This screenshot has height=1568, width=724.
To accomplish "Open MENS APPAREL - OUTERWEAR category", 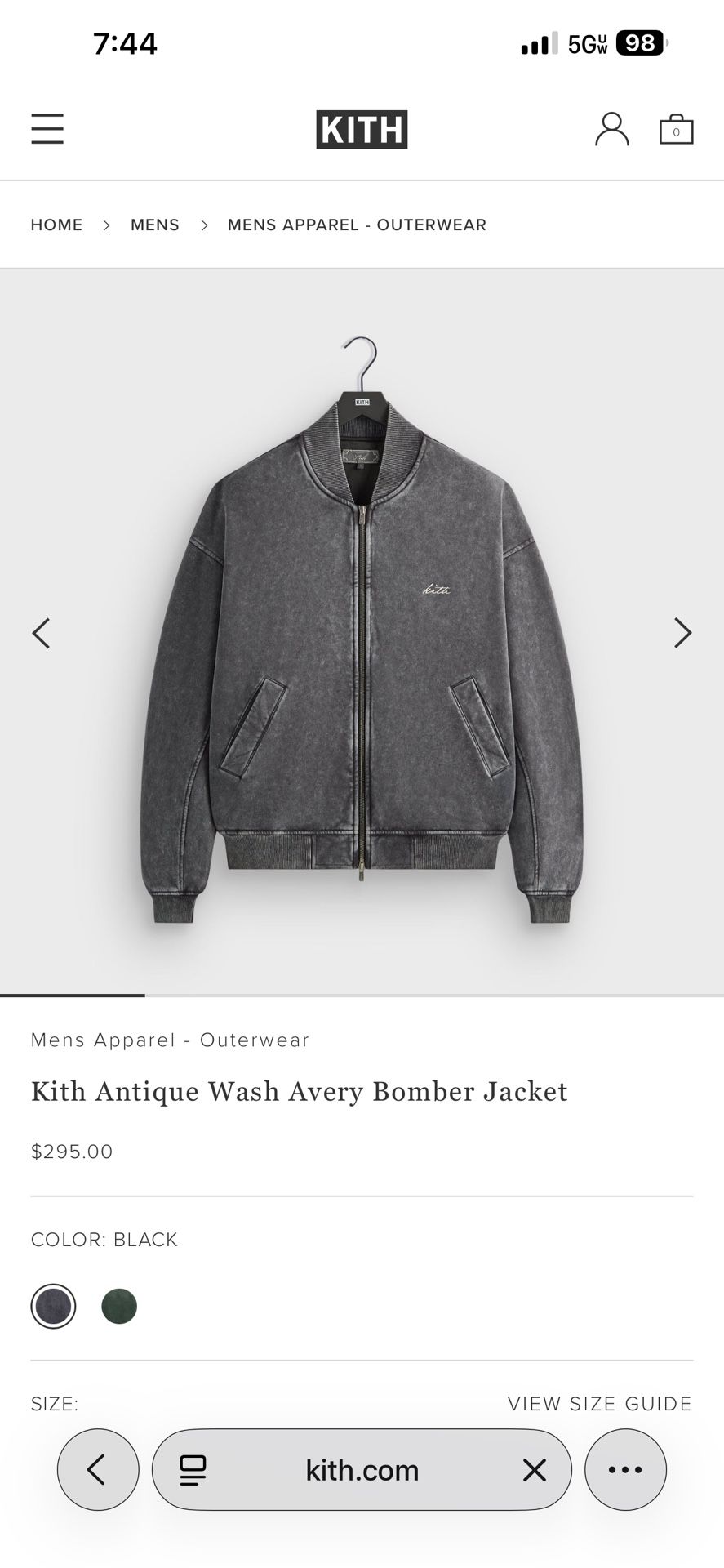I will click(357, 225).
